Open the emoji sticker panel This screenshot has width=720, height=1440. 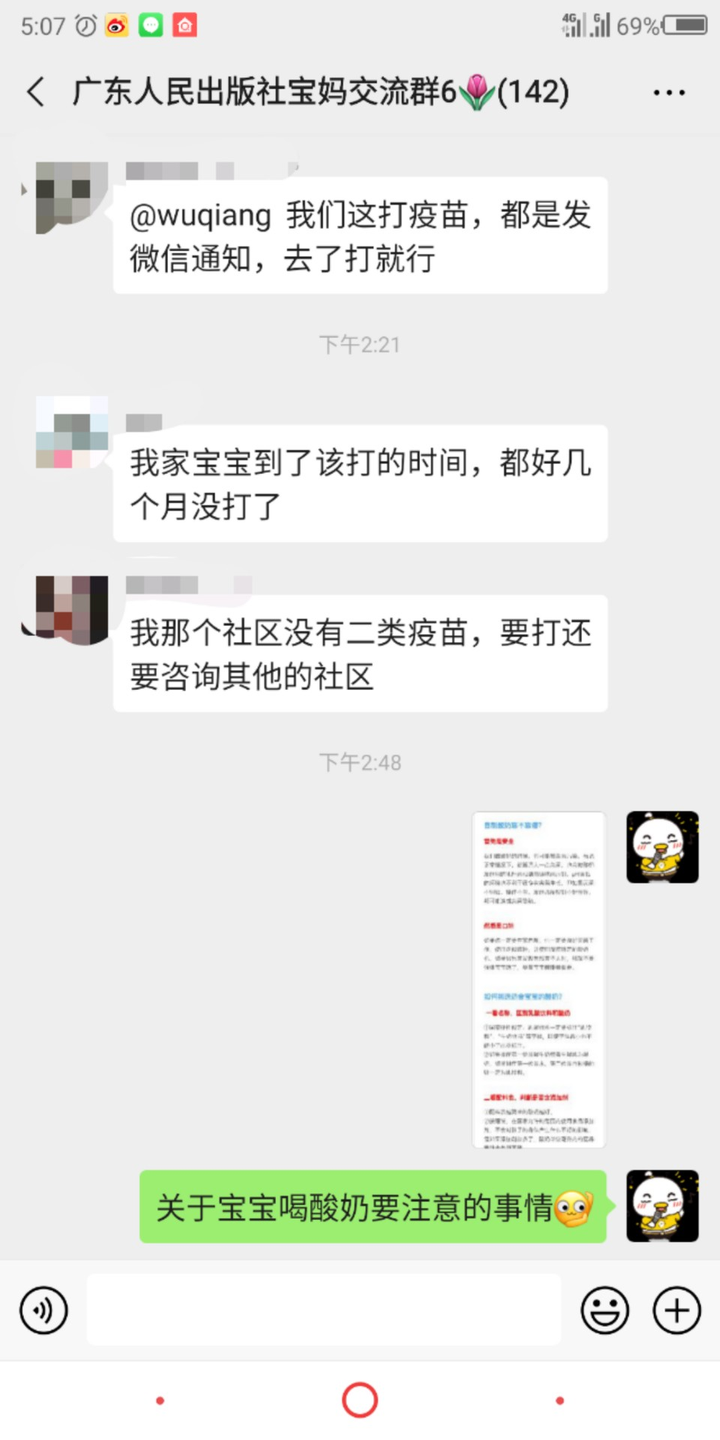(x=605, y=1310)
